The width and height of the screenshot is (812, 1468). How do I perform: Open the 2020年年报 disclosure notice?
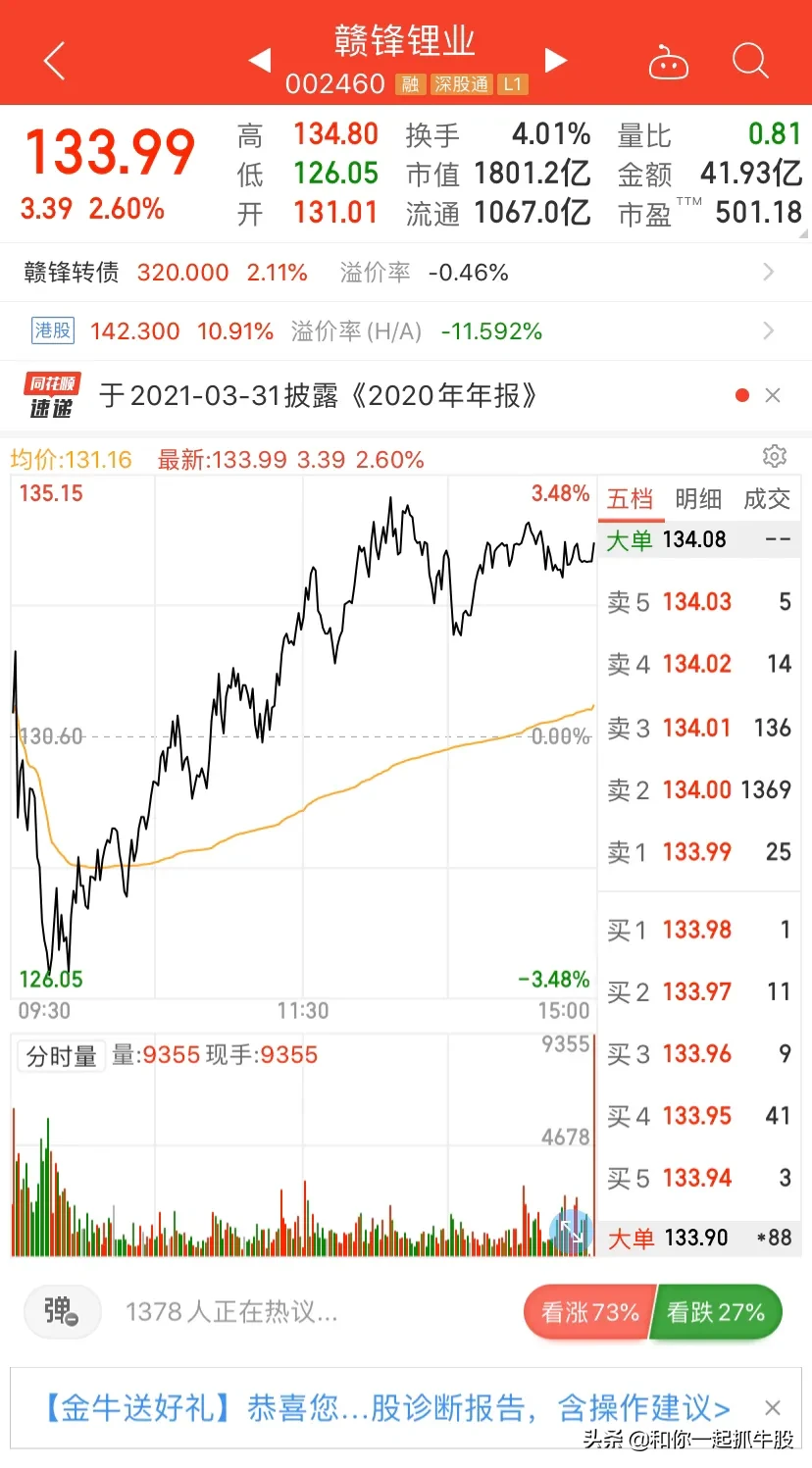click(319, 395)
